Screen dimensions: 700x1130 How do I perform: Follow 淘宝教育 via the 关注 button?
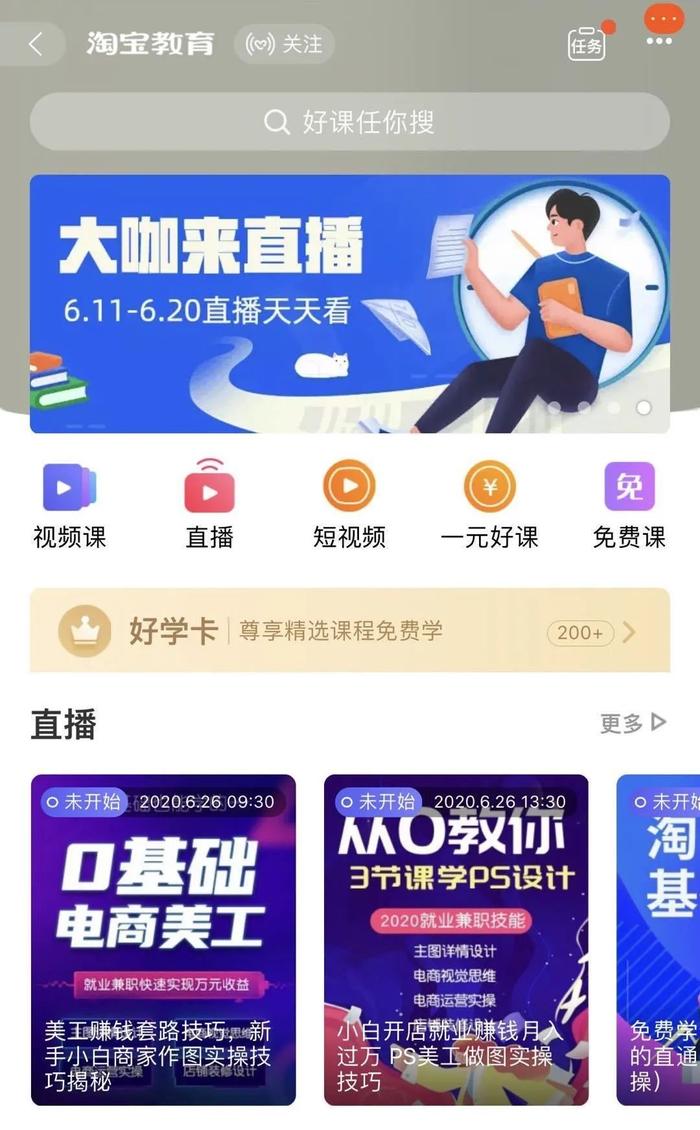[x=284, y=44]
